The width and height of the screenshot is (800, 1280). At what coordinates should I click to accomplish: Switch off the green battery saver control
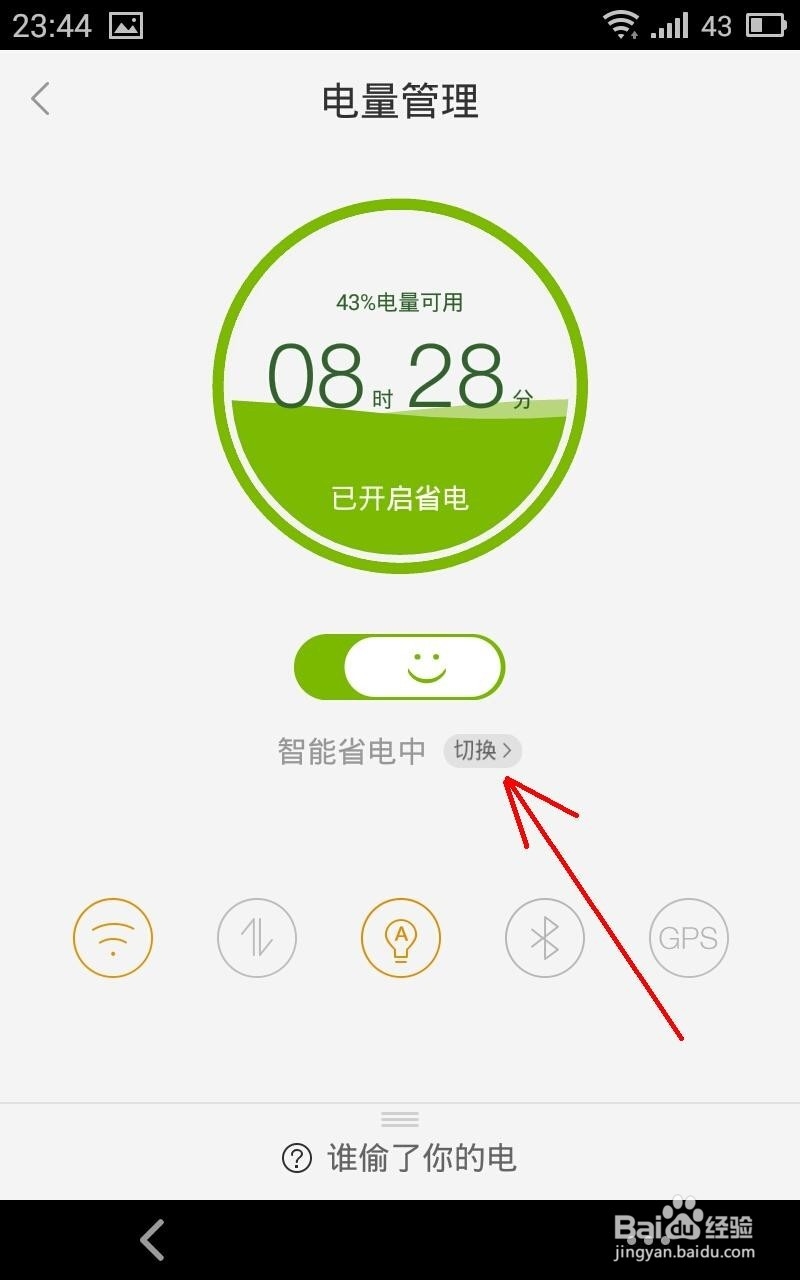(x=399, y=666)
